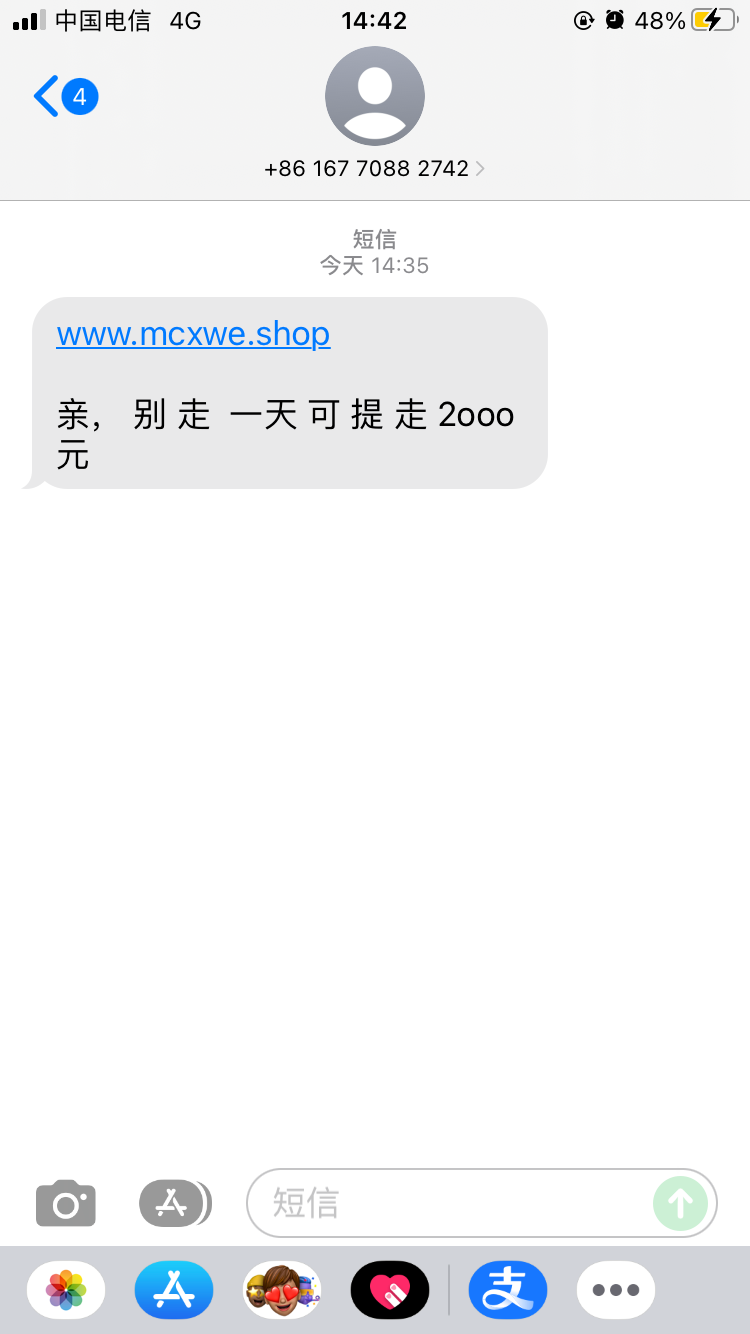
Task: Tap the 短信 message input field
Action: (450, 1203)
